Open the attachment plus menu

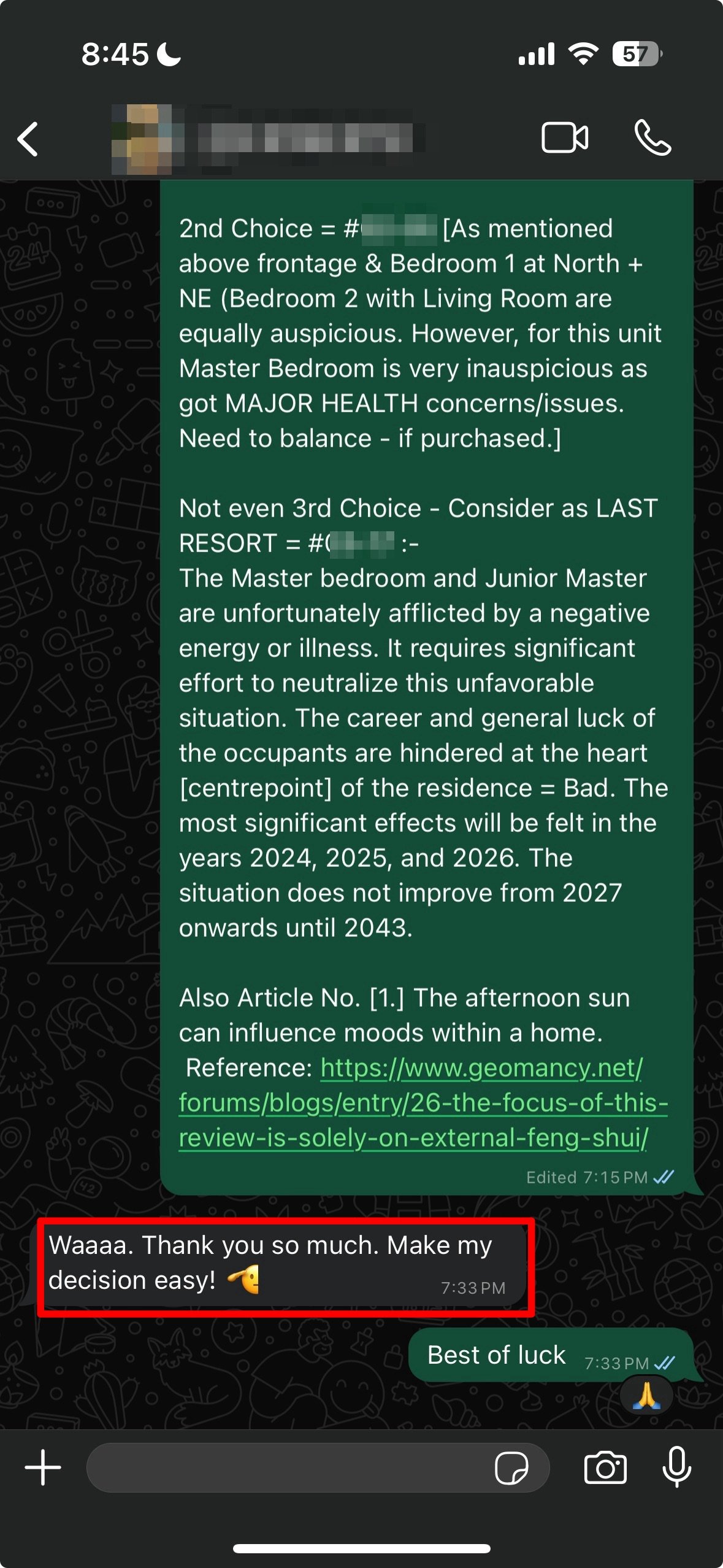click(43, 1467)
